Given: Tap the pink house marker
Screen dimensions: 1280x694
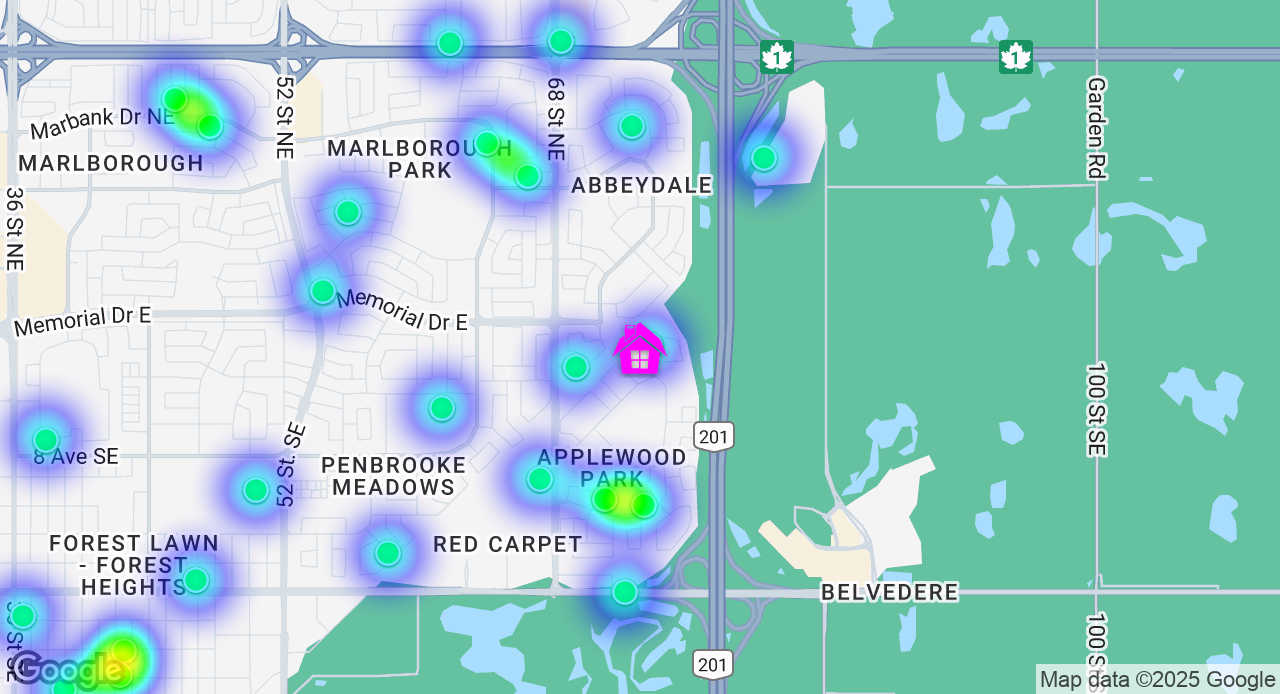Looking at the screenshot, I should 639,350.
